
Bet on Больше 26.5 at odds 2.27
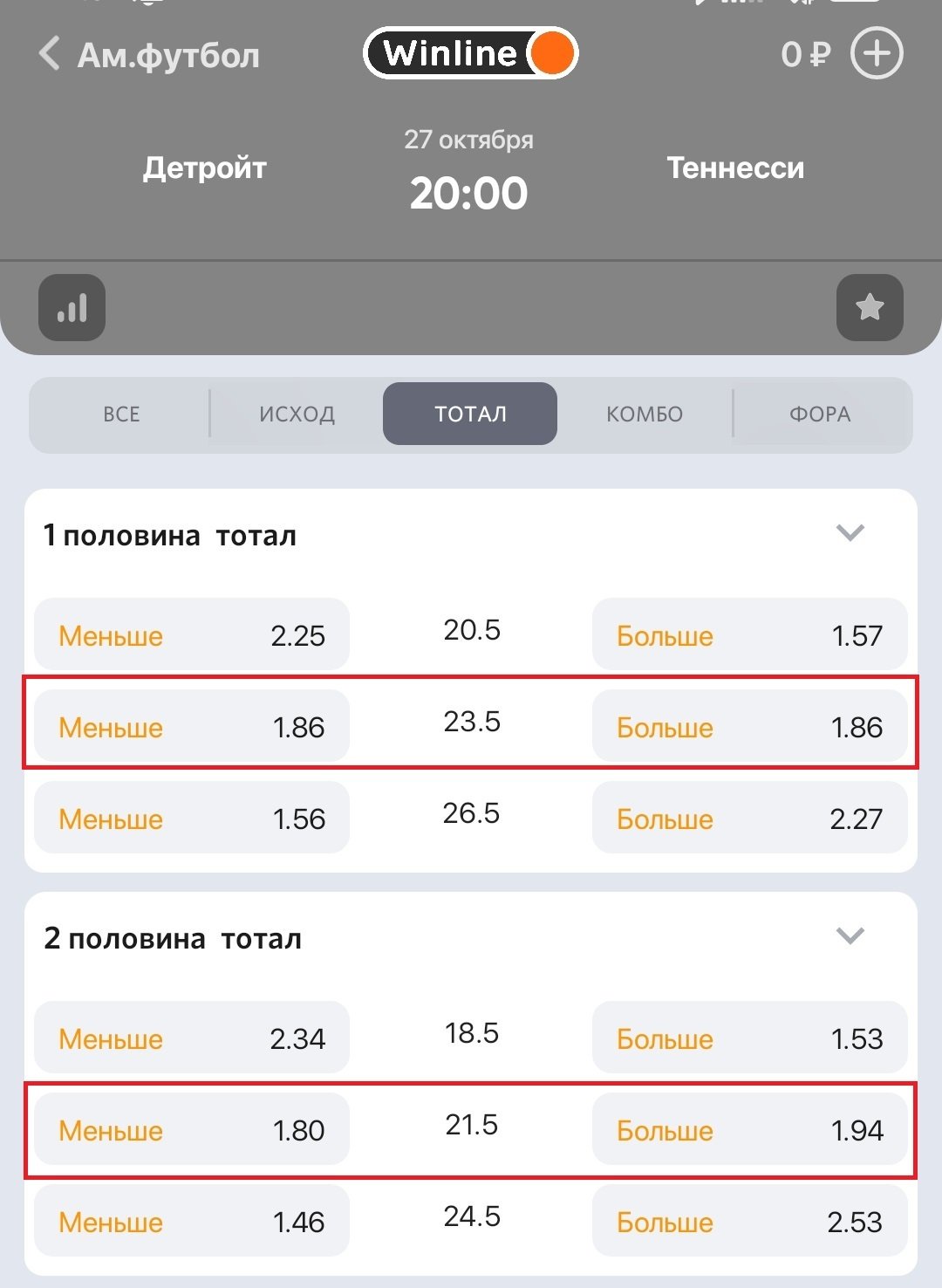pyautogui.click(x=749, y=819)
